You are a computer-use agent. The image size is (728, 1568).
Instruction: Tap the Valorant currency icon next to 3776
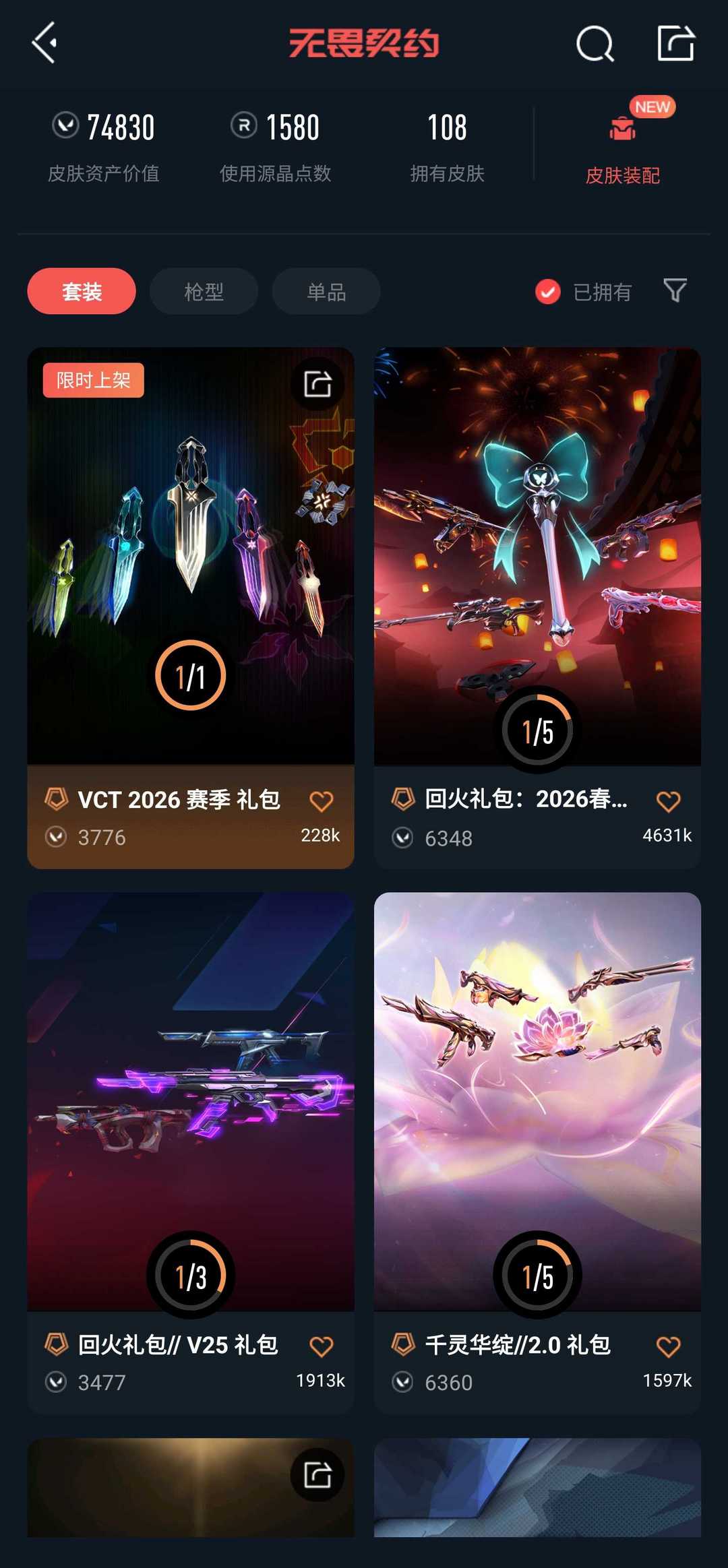(x=58, y=838)
